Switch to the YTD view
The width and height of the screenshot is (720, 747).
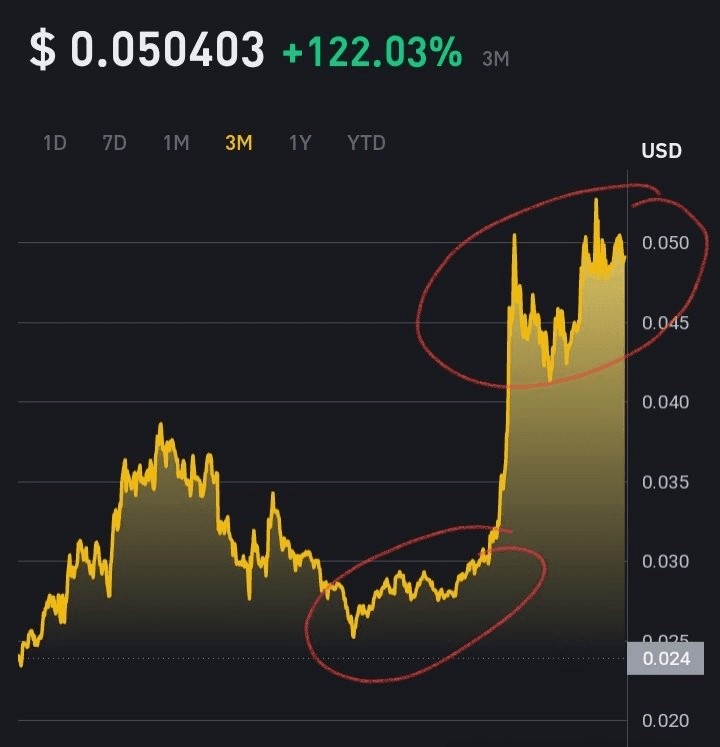[367, 143]
